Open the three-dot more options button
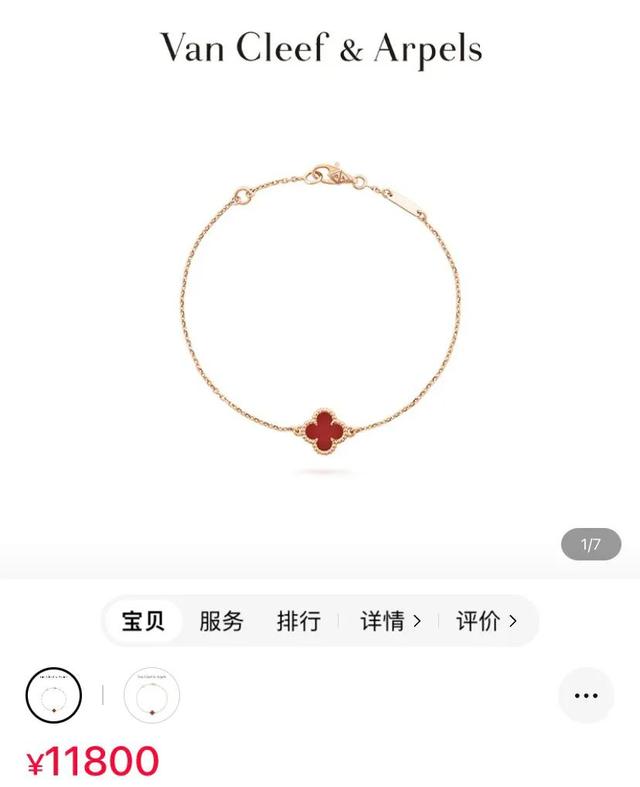 [x=586, y=695]
